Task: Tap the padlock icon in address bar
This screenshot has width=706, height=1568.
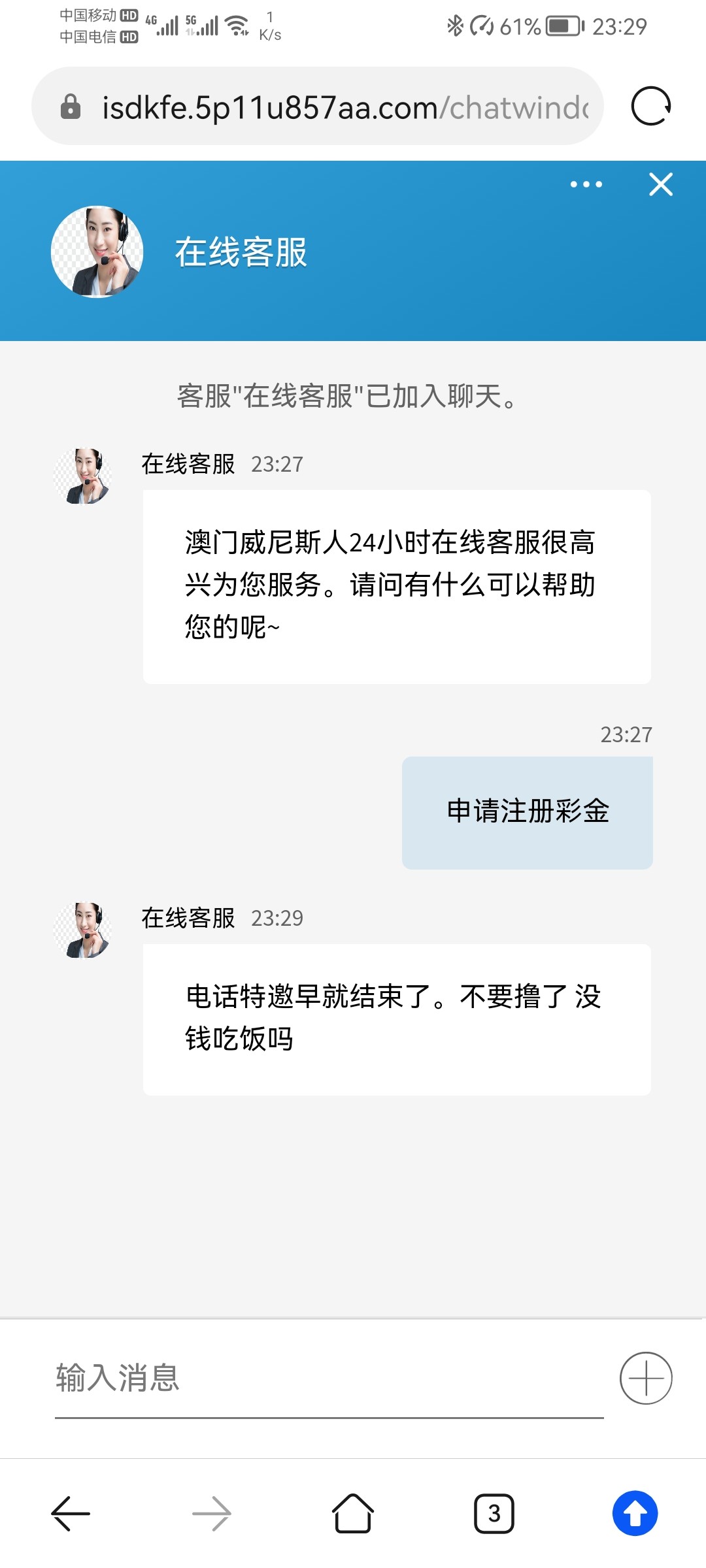Action: pos(70,106)
